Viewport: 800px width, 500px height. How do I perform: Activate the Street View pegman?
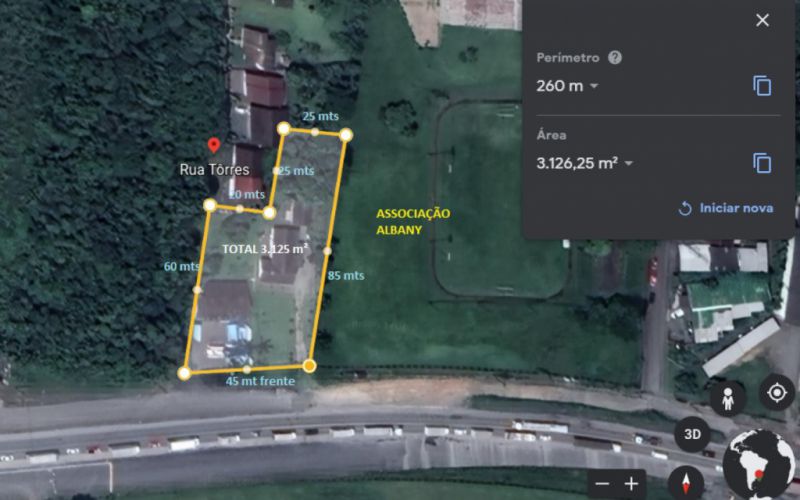click(727, 395)
